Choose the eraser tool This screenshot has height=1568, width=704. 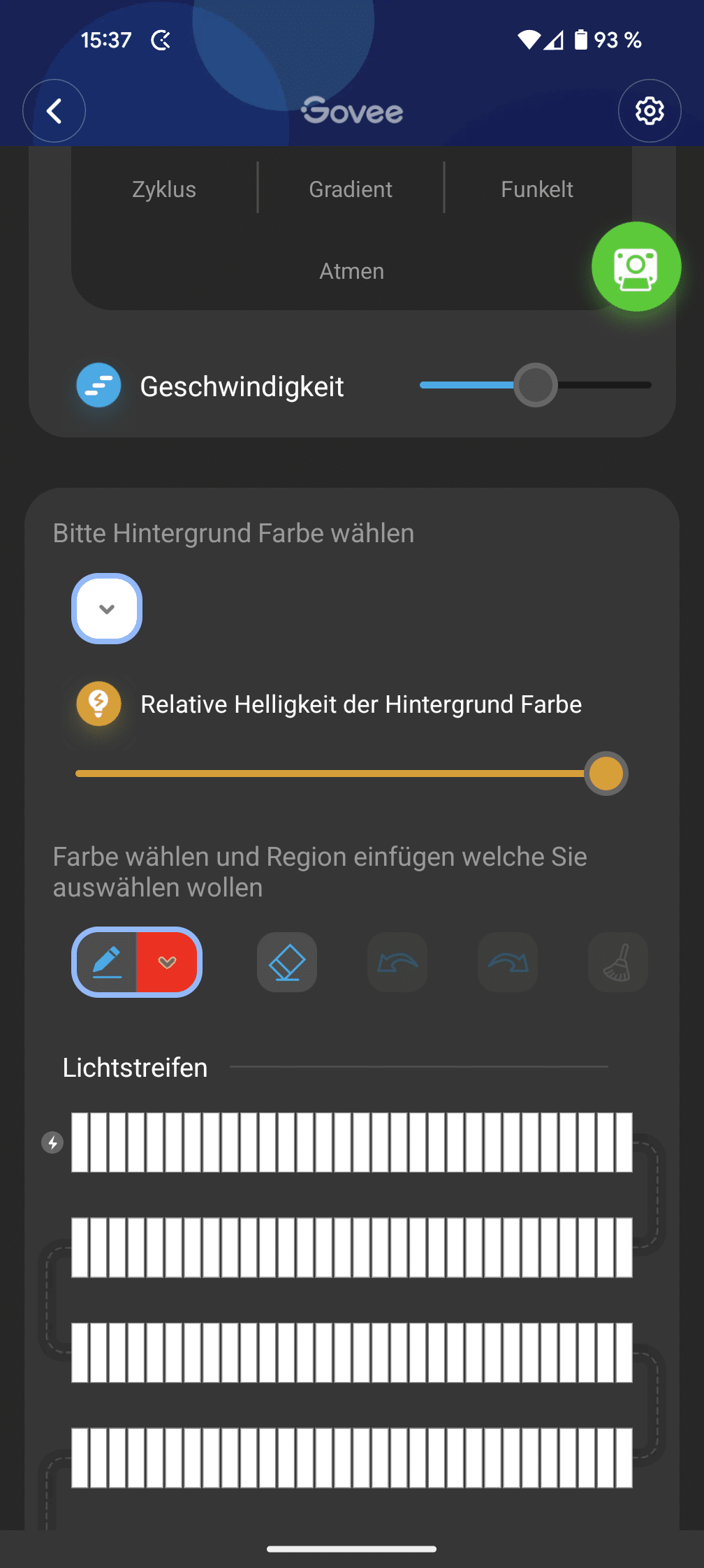pos(287,962)
